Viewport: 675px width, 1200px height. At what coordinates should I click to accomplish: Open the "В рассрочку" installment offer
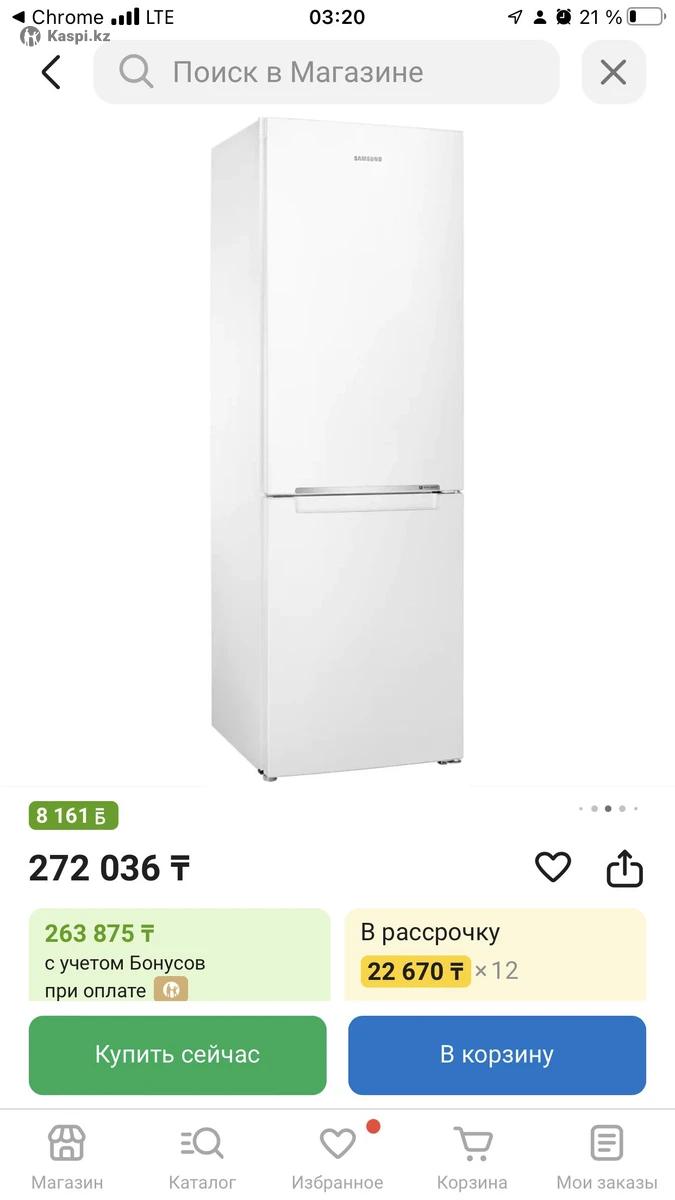coord(495,954)
